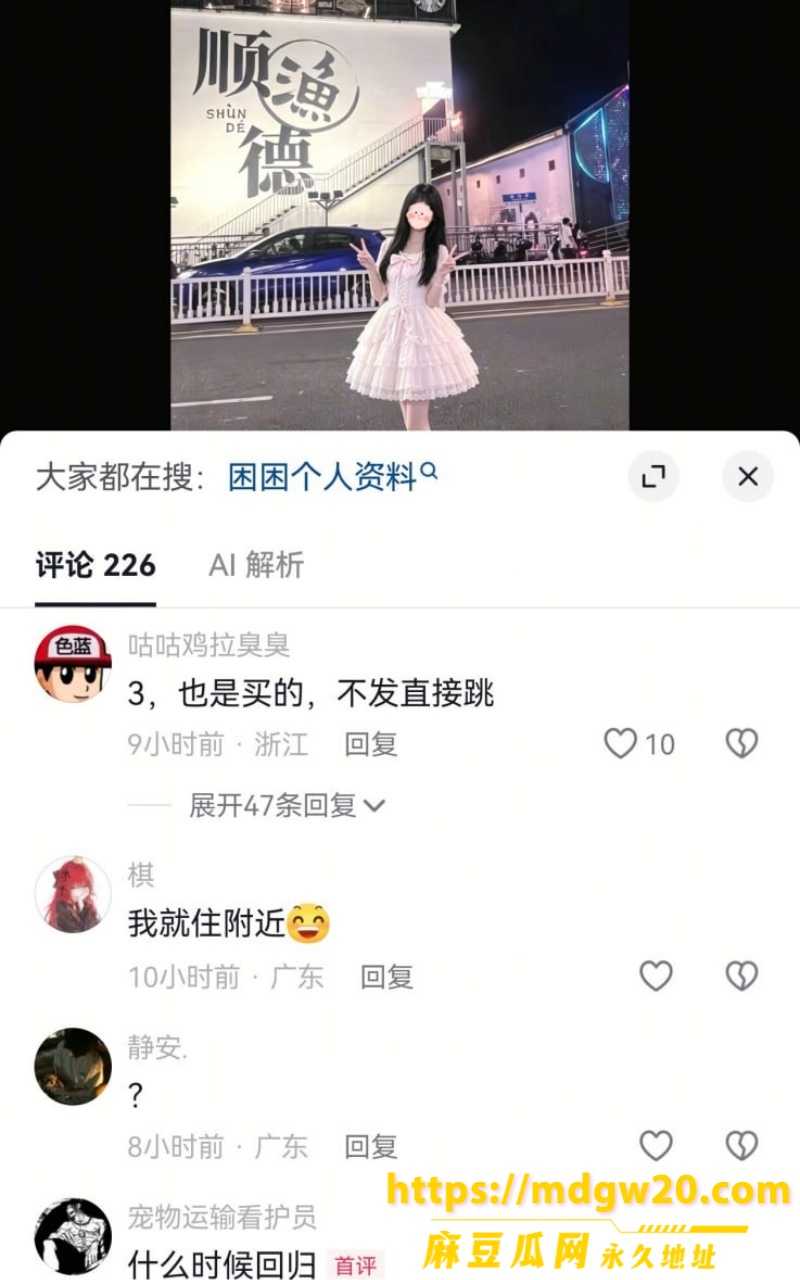
Task: Open 棋's profile avatar
Action: 73,895
